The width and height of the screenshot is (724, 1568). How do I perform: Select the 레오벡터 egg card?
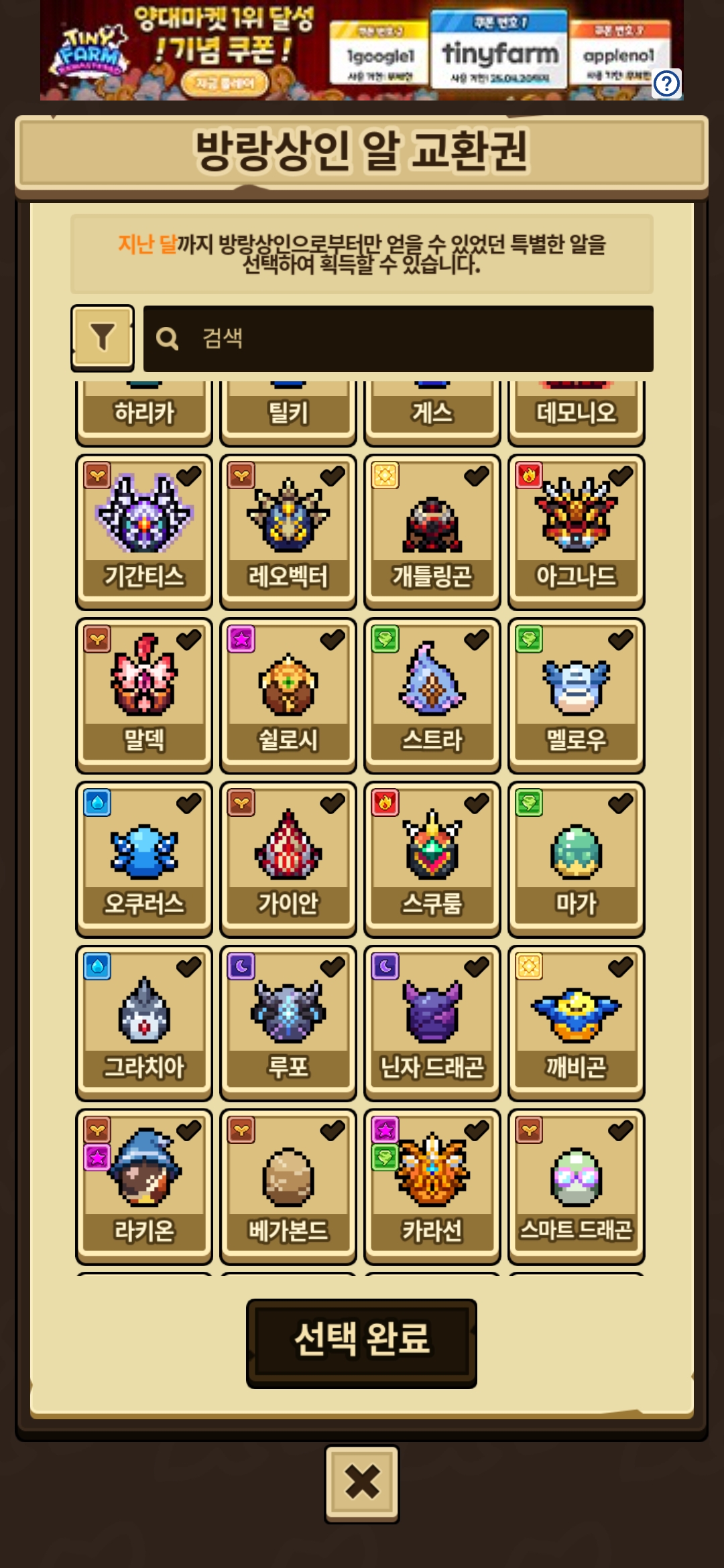tap(288, 531)
